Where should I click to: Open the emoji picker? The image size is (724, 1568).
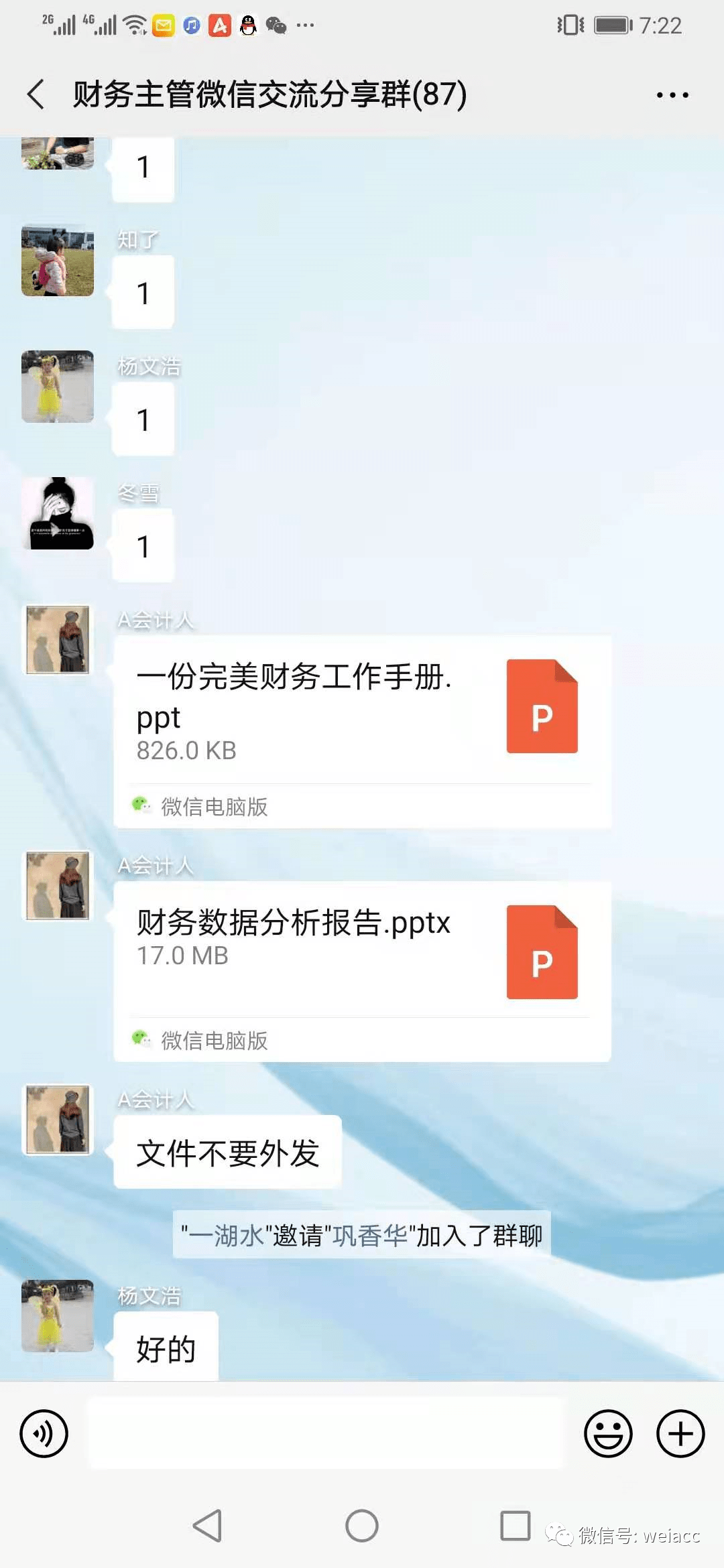point(608,1433)
